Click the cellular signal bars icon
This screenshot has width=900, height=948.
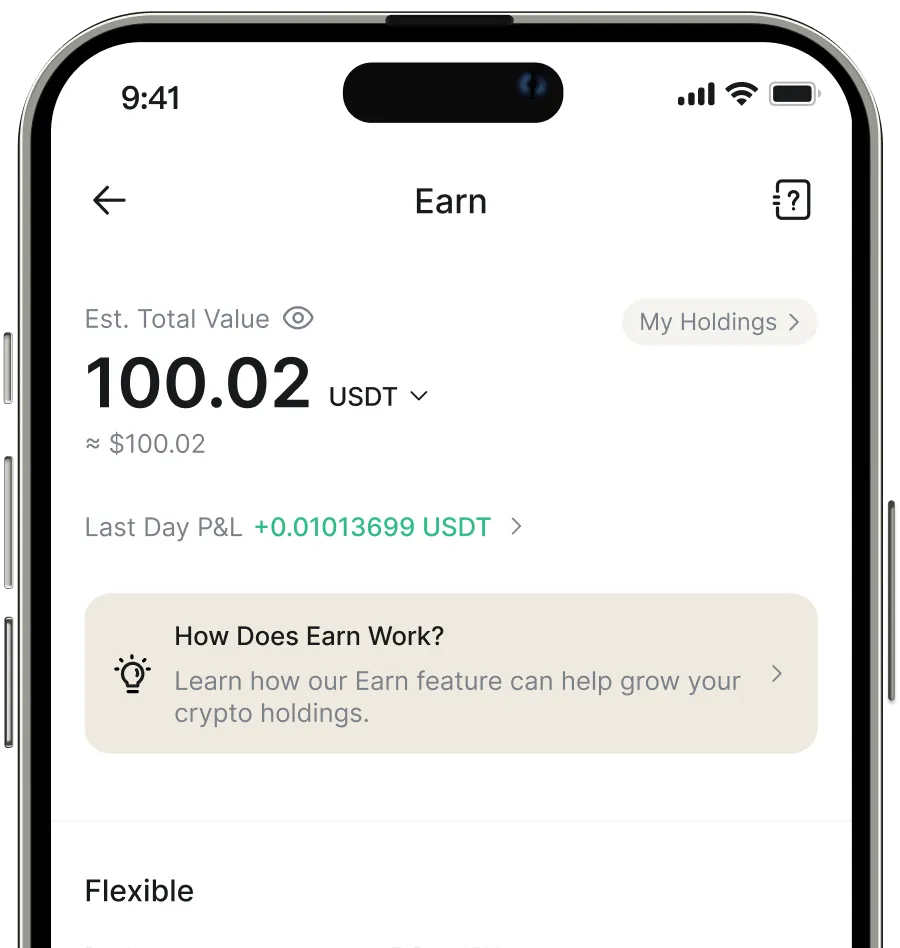pos(696,93)
